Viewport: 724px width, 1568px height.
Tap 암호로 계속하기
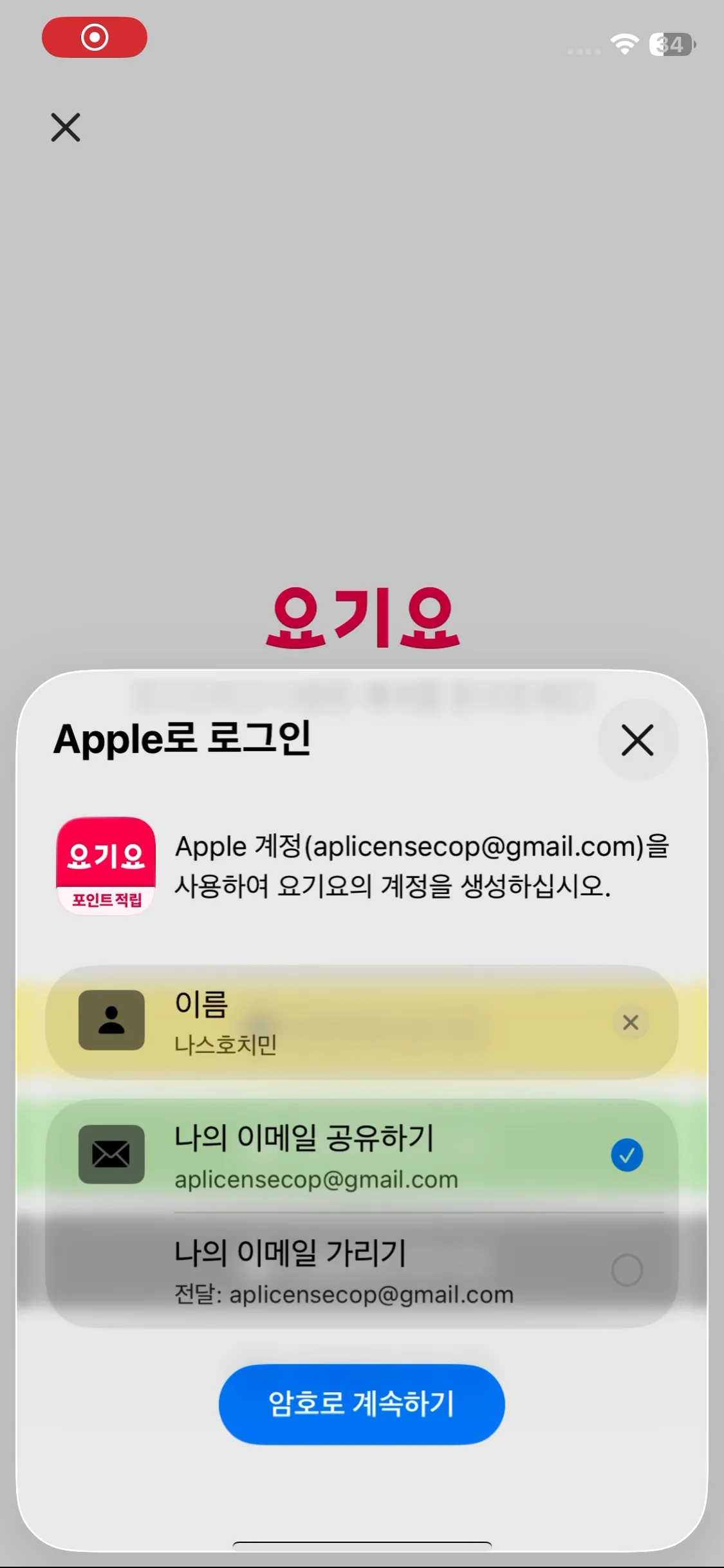pyautogui.click(x=362, y=1404)
